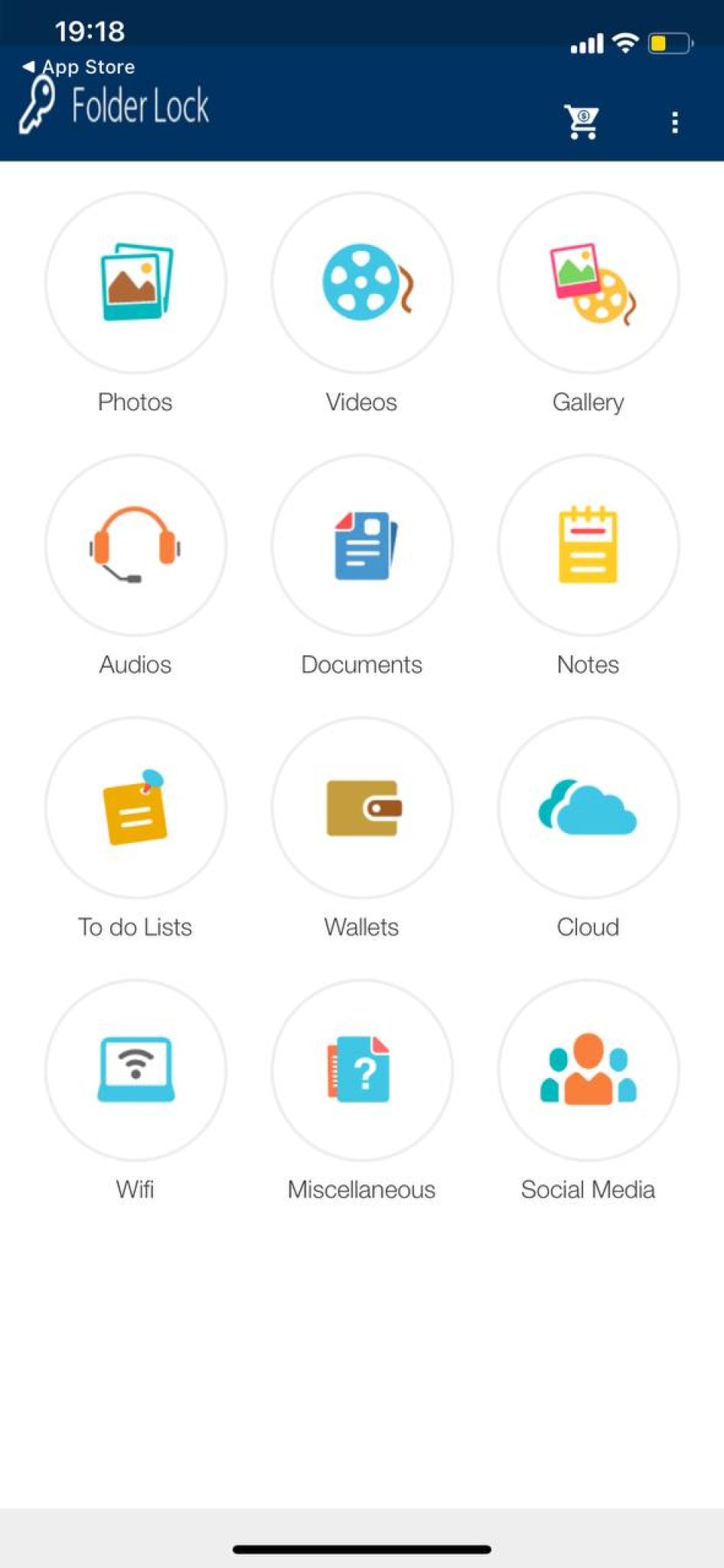The image size is (724, 1568).
Task: Select the Social Media label
Action: point(587,1189)
